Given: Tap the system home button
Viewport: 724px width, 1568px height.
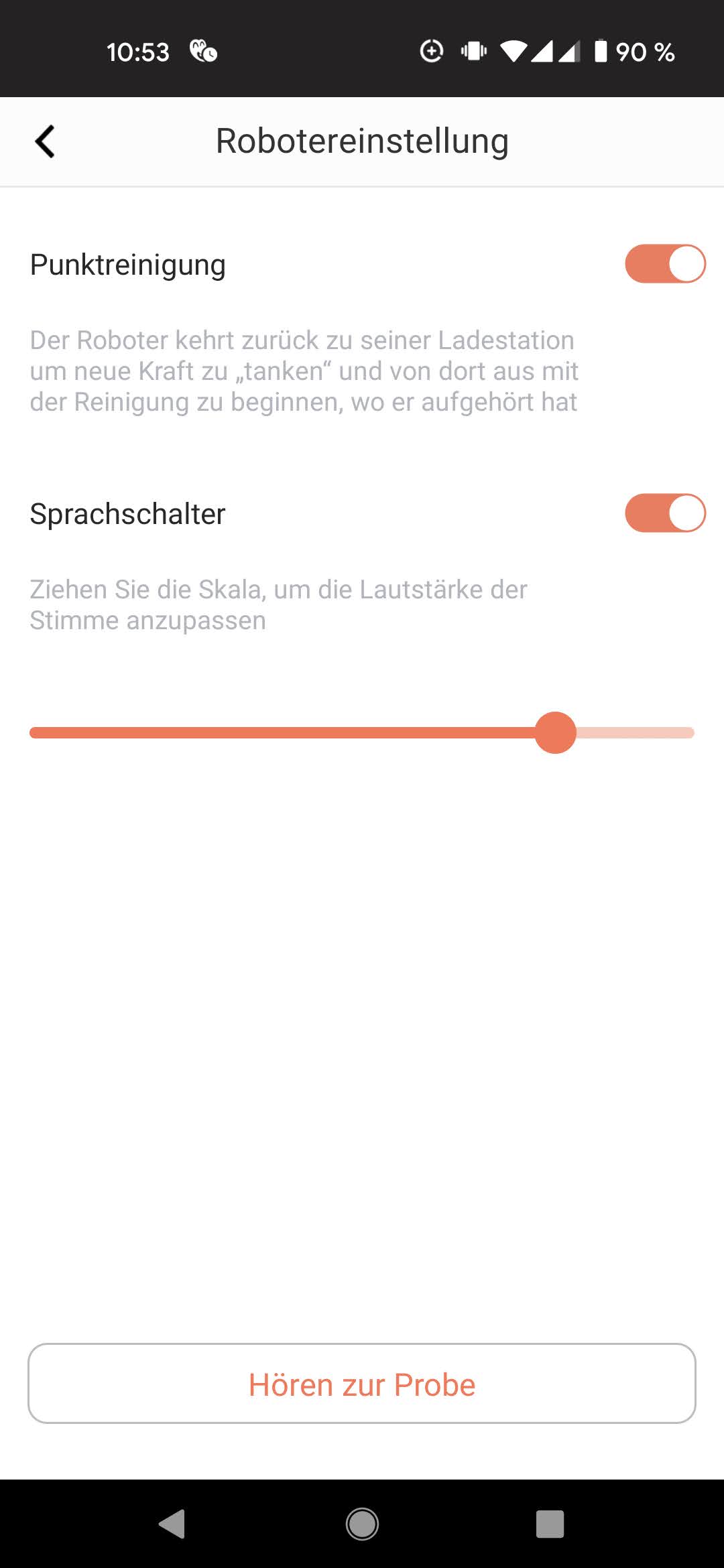Looking at the screenshot, I should tap(362, 1524).
